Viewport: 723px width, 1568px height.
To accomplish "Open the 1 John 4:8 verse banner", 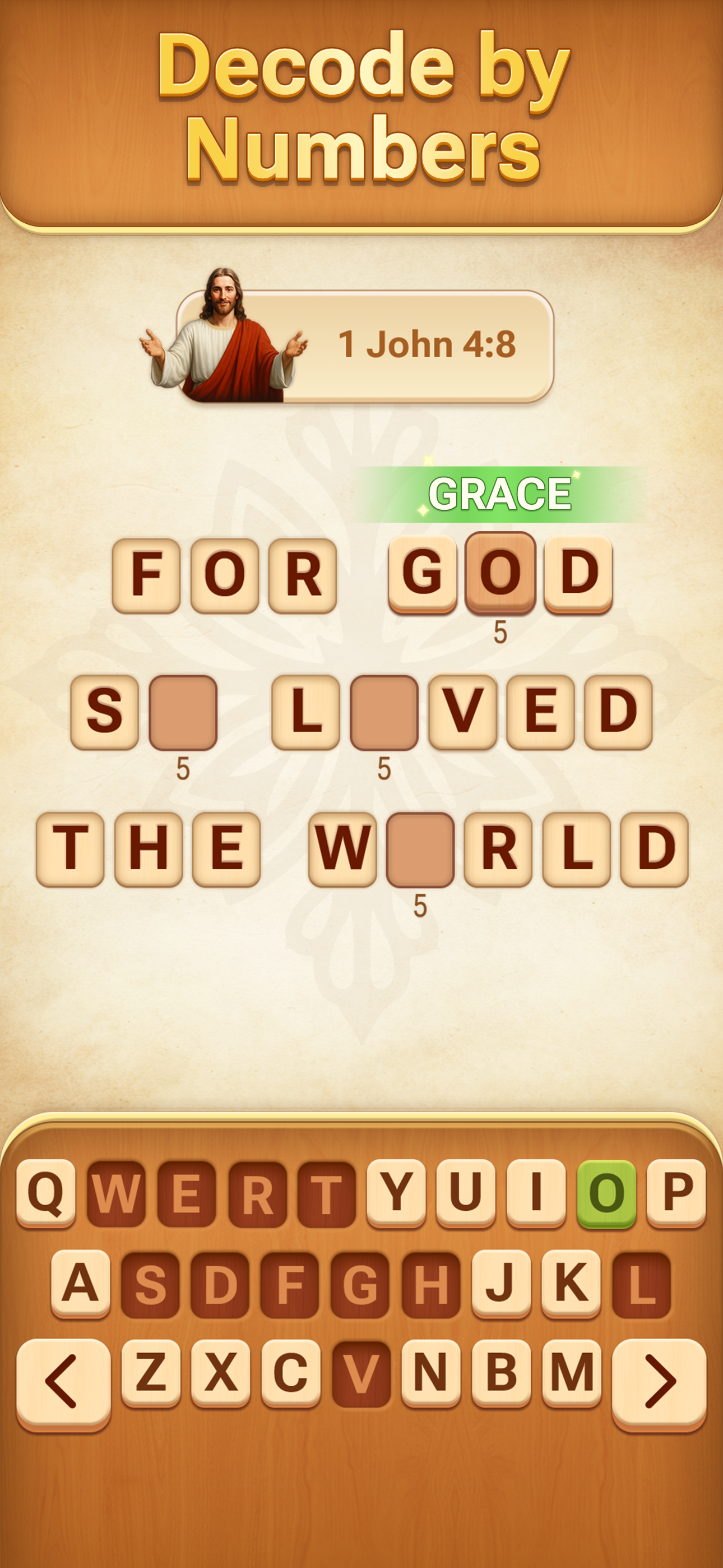I will click(426, 344).
